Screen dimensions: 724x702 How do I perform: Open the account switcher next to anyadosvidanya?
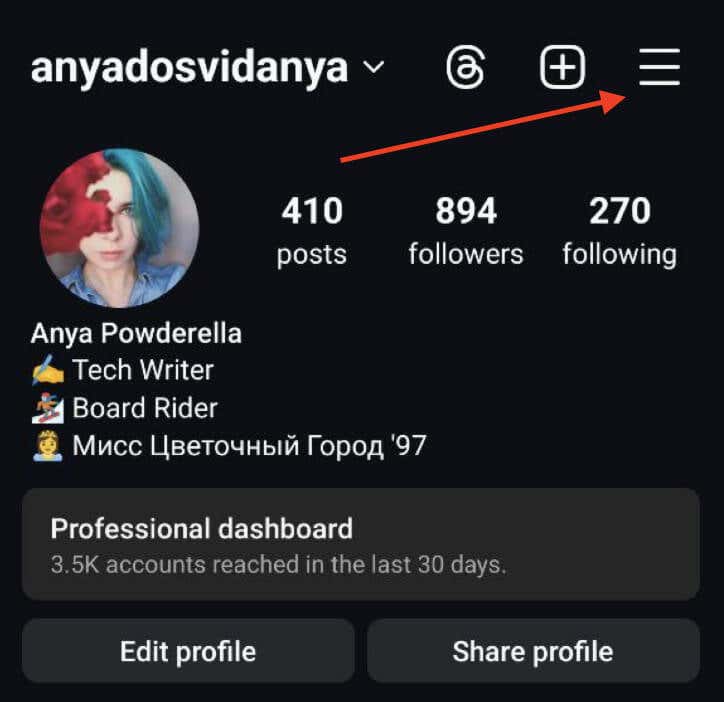click(x=373, y=69)
